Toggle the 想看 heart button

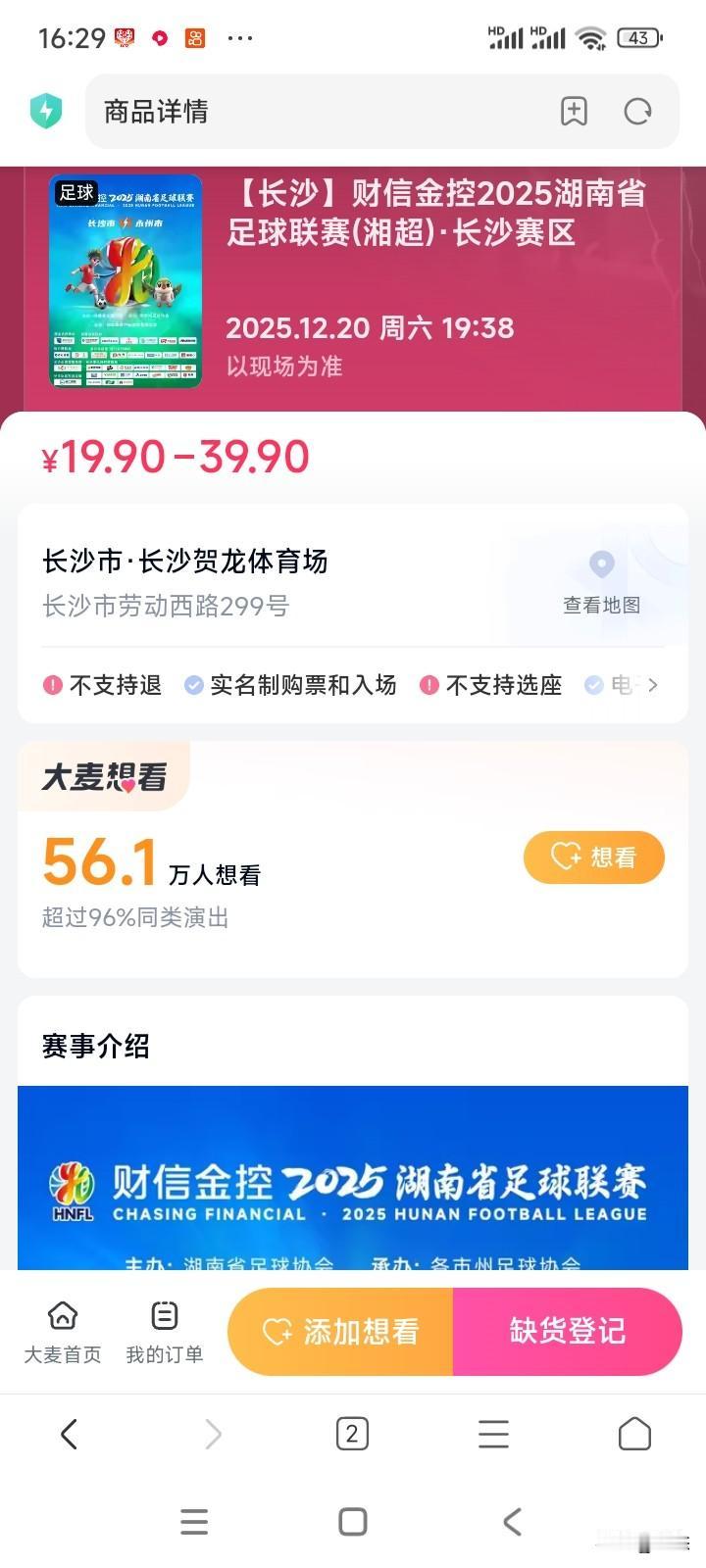[x=593, y=857]
